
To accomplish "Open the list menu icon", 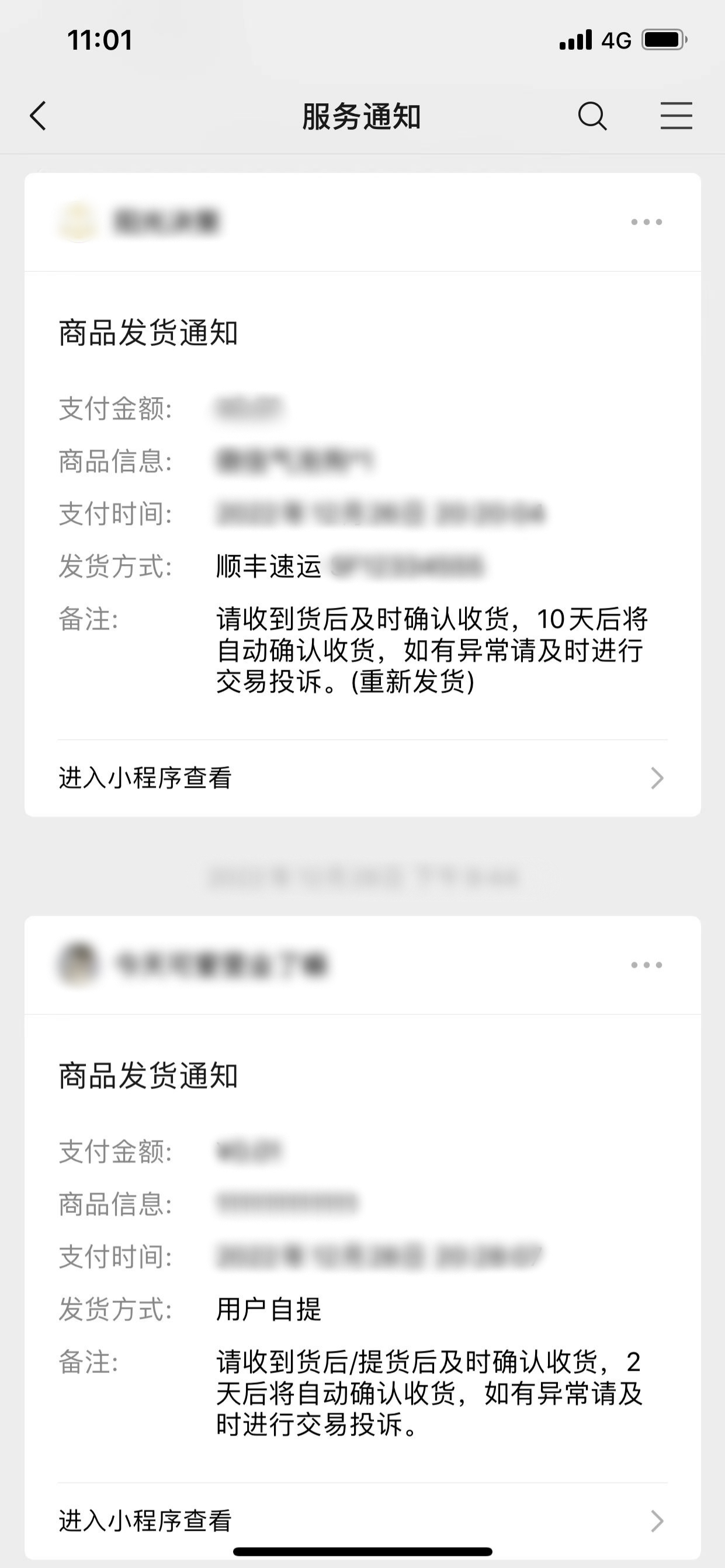I will (x=676, y=116).
